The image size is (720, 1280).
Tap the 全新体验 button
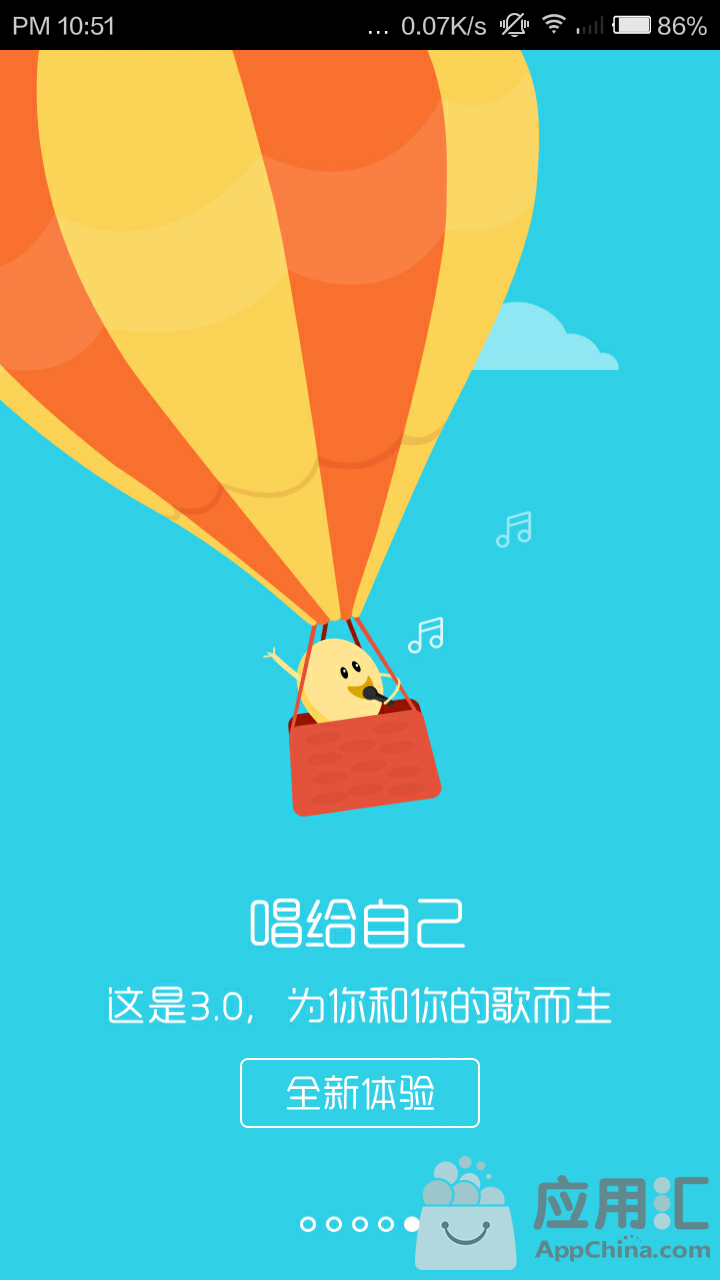pos(360,1093)
